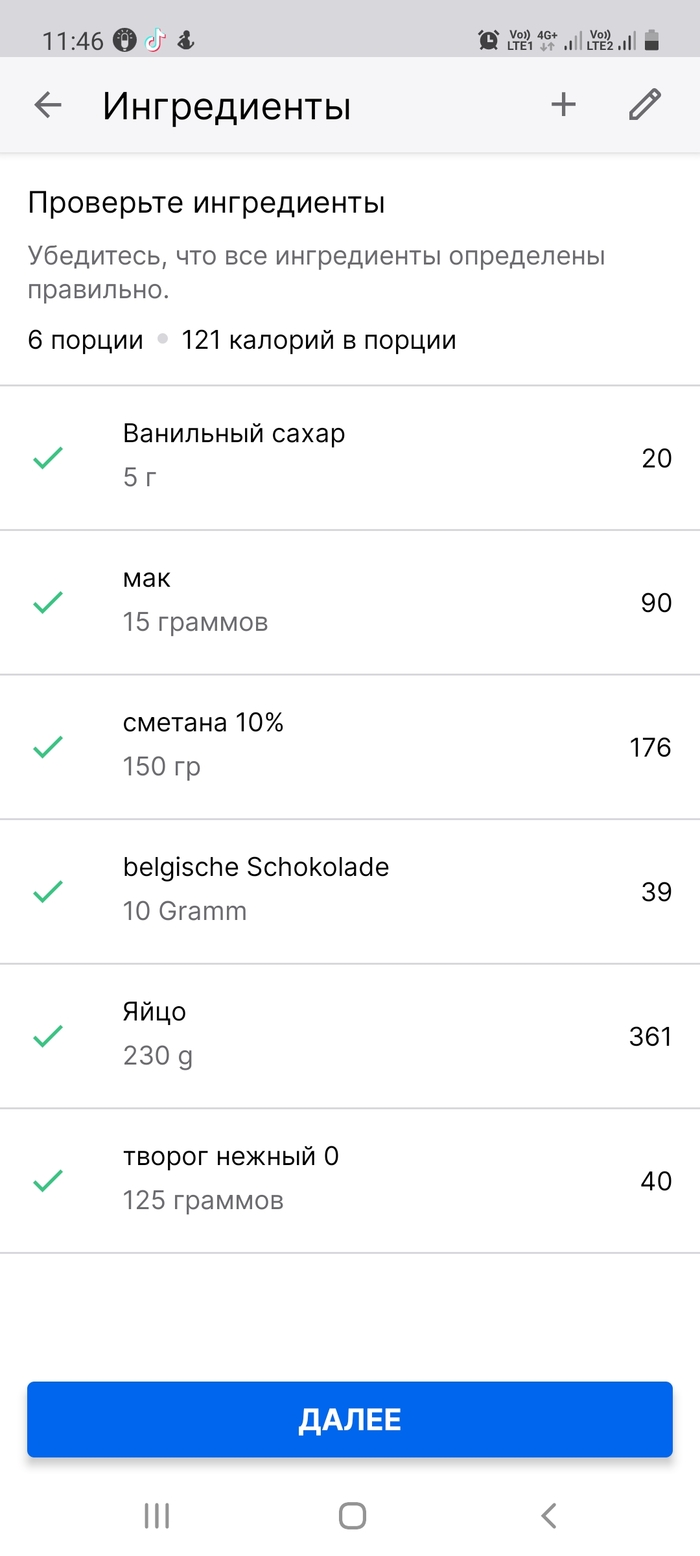Open the Яйцо ingredient entry
This screenshot has height=1556, width=700.
(x=350, y=1035)
